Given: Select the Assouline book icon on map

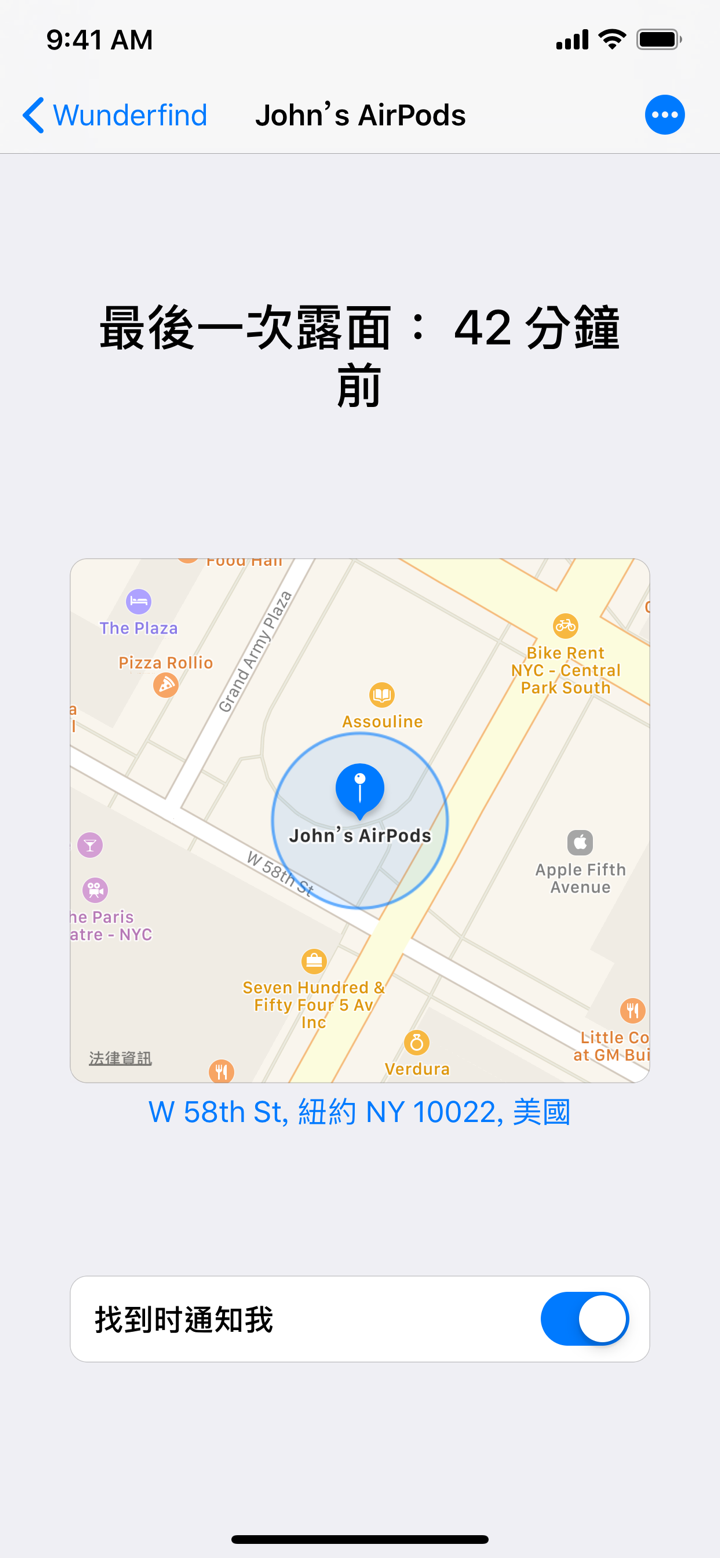Looking at the screenshot, I should tap(383, 693).
